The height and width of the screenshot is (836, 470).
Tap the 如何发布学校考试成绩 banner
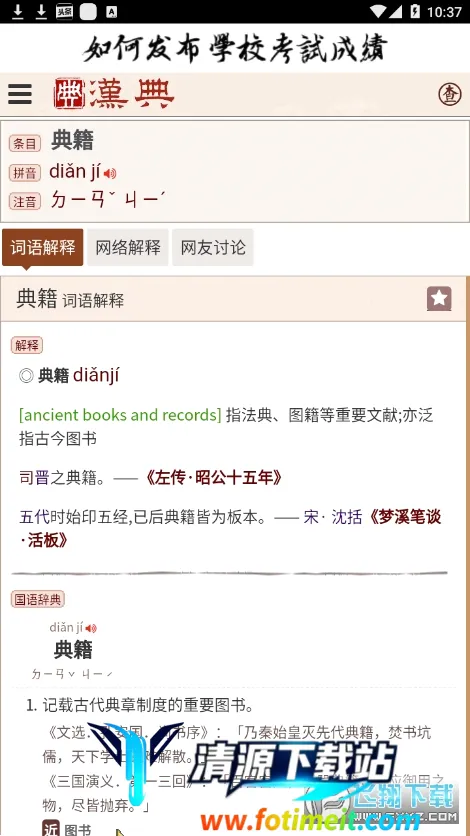235,48
